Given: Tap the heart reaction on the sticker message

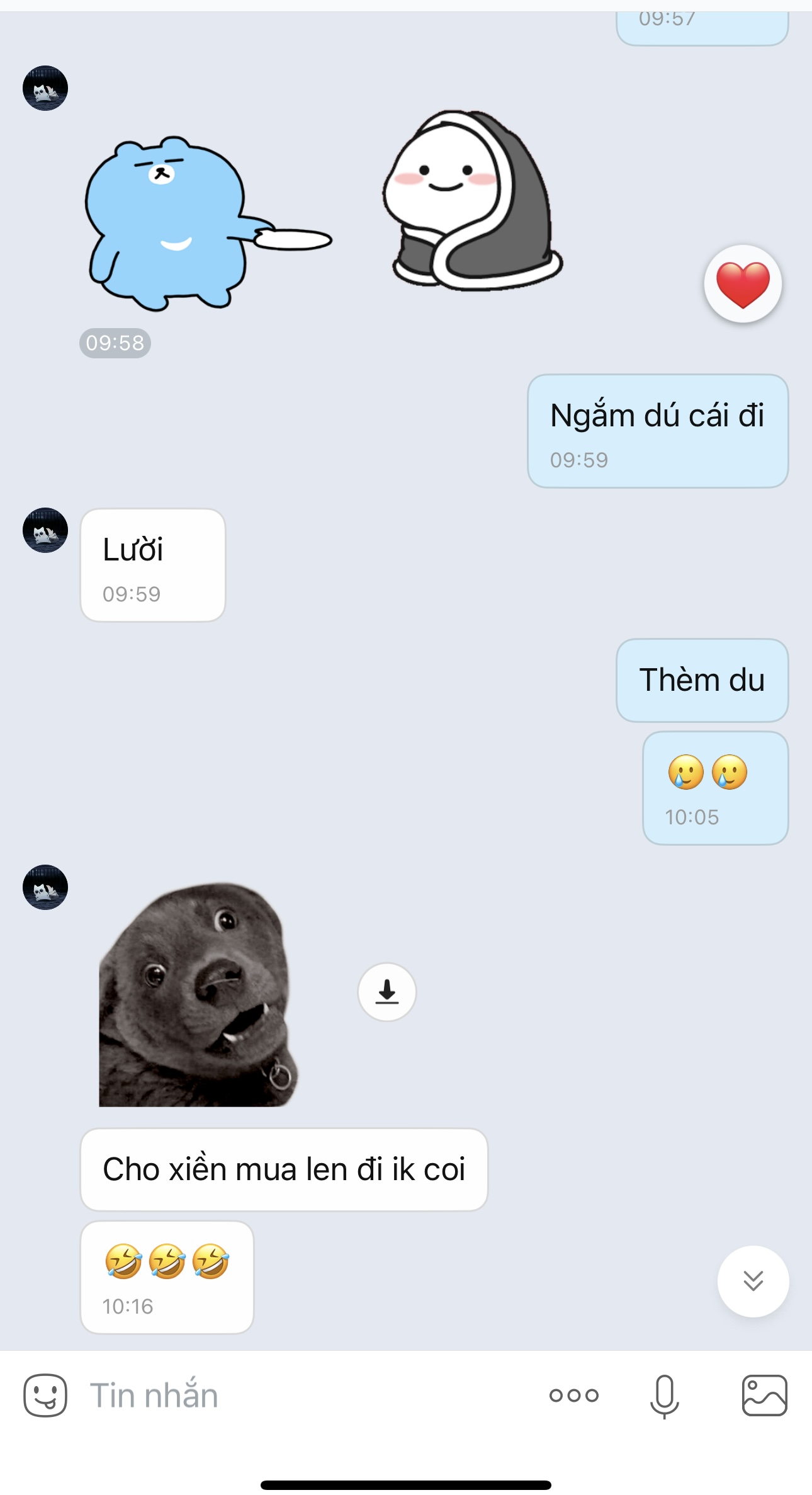Looking at the screenshot, I should click(x=743, y=284).
